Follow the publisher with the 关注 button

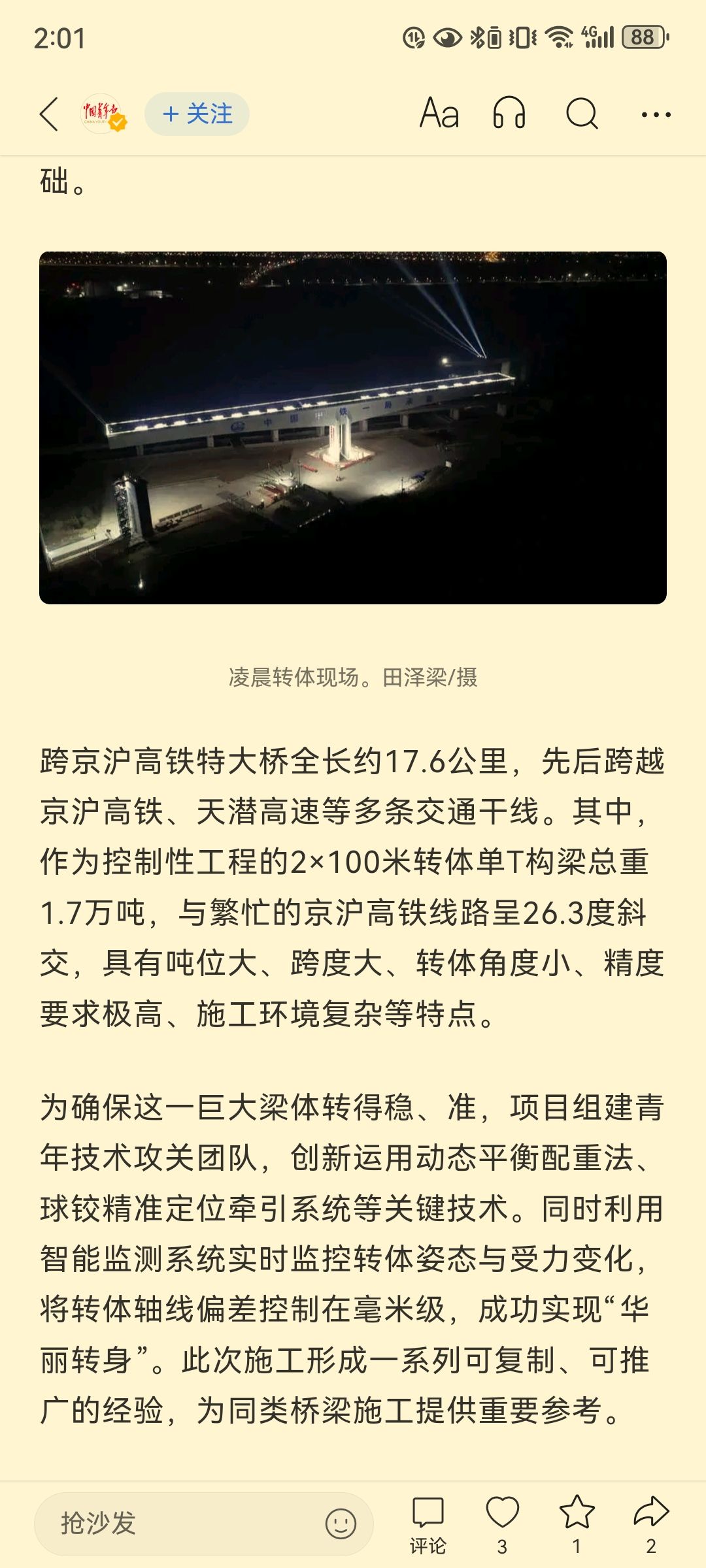pyautogui.click(x=197, y=114)
